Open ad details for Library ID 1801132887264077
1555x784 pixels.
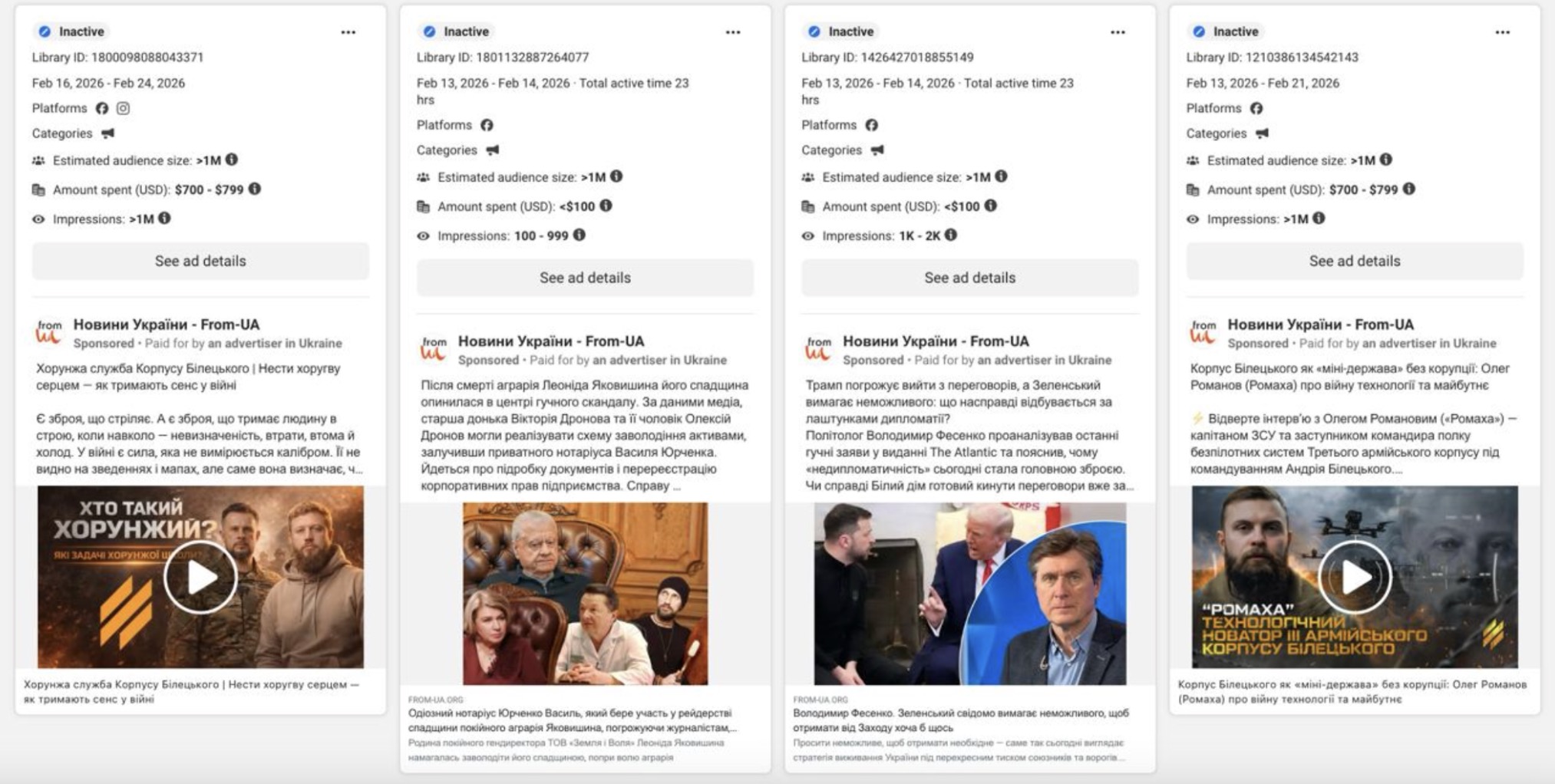pyautogui.click(x=585, y=278)
